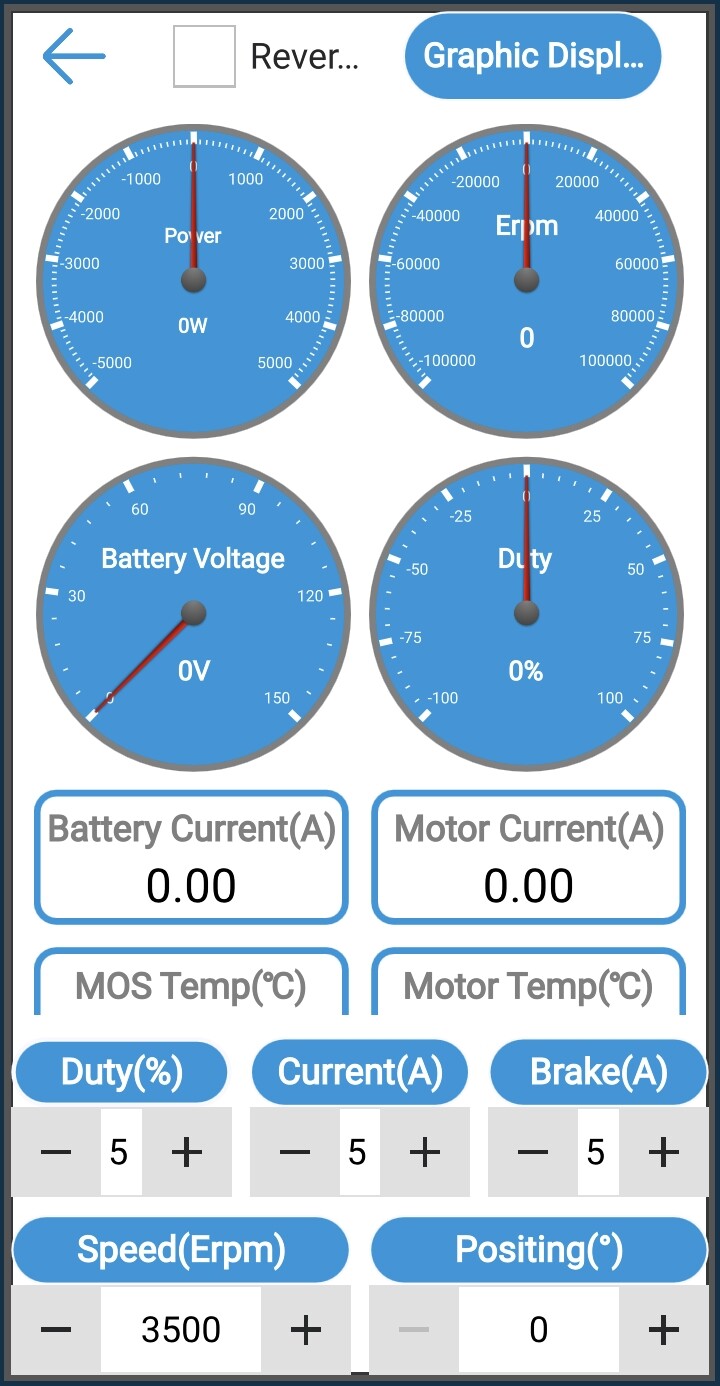Viewport: 720px width, 1386px height.
Task: Check the Reverse checkbox
Action: point(204,57)
